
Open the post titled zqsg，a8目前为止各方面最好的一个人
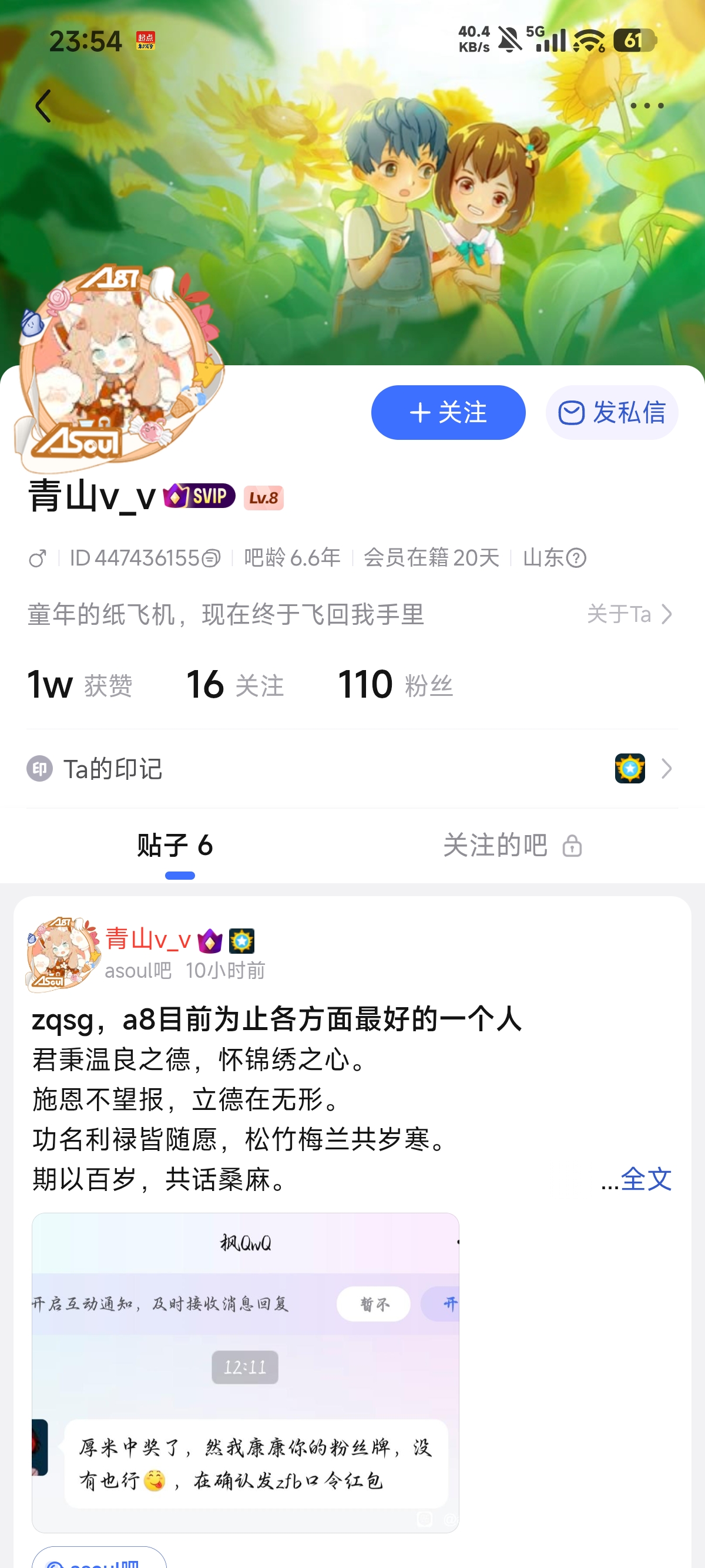coord(277,1019)
